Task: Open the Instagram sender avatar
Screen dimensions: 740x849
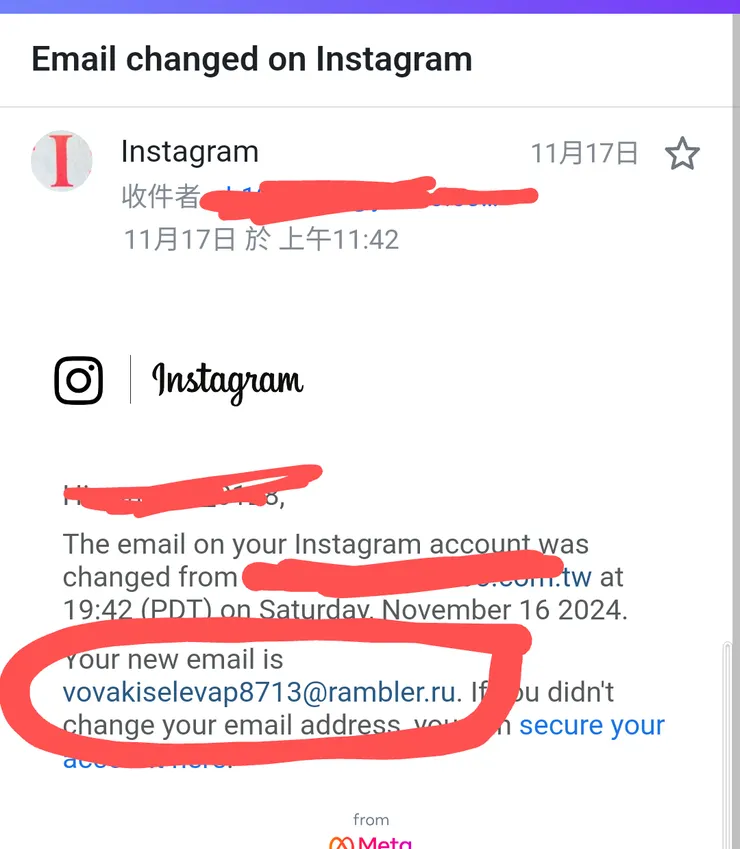Action: [x=62, y=160]
